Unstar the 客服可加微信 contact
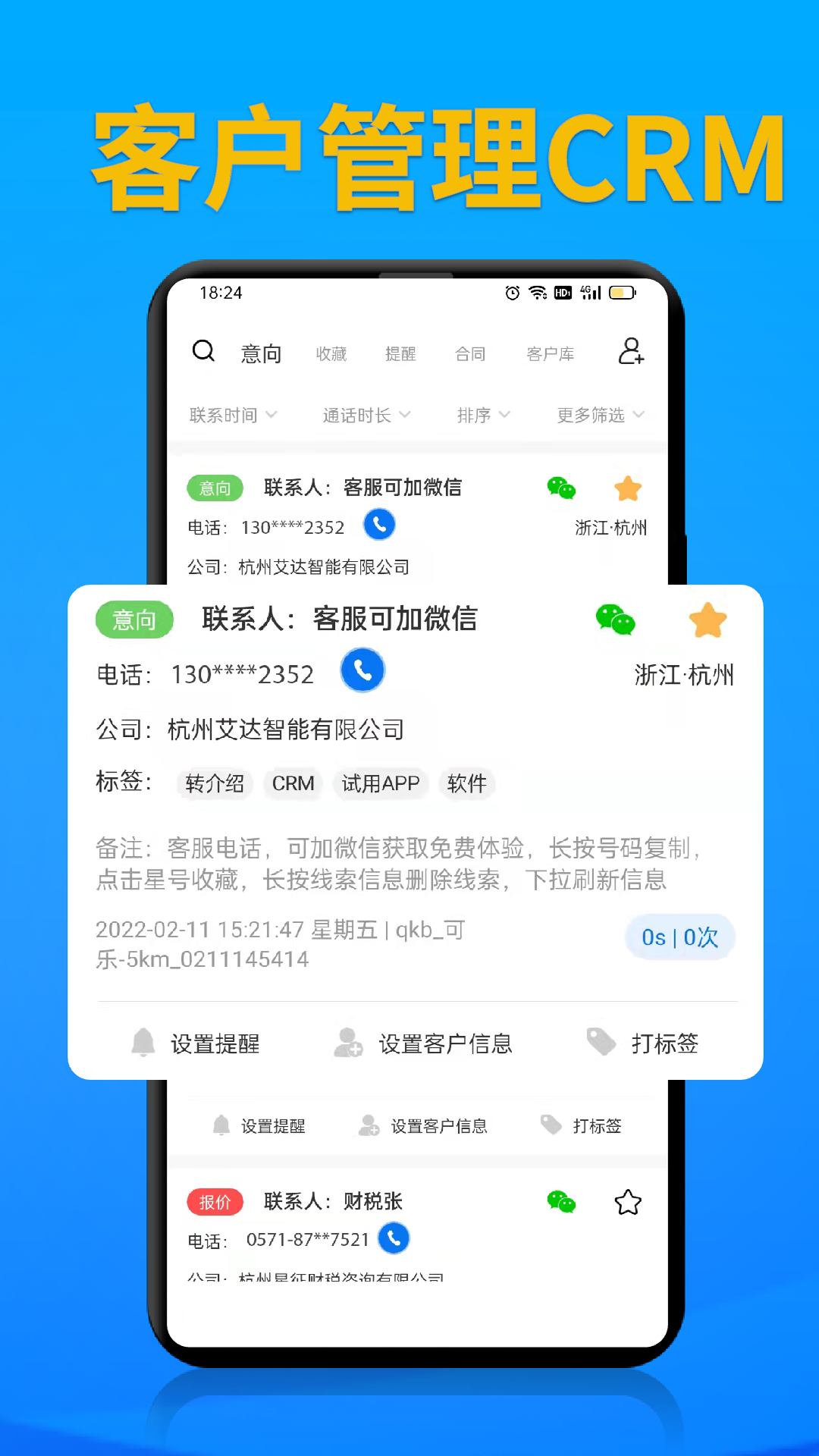Screen dimensions: 819x1456 (x=708, y=620)
